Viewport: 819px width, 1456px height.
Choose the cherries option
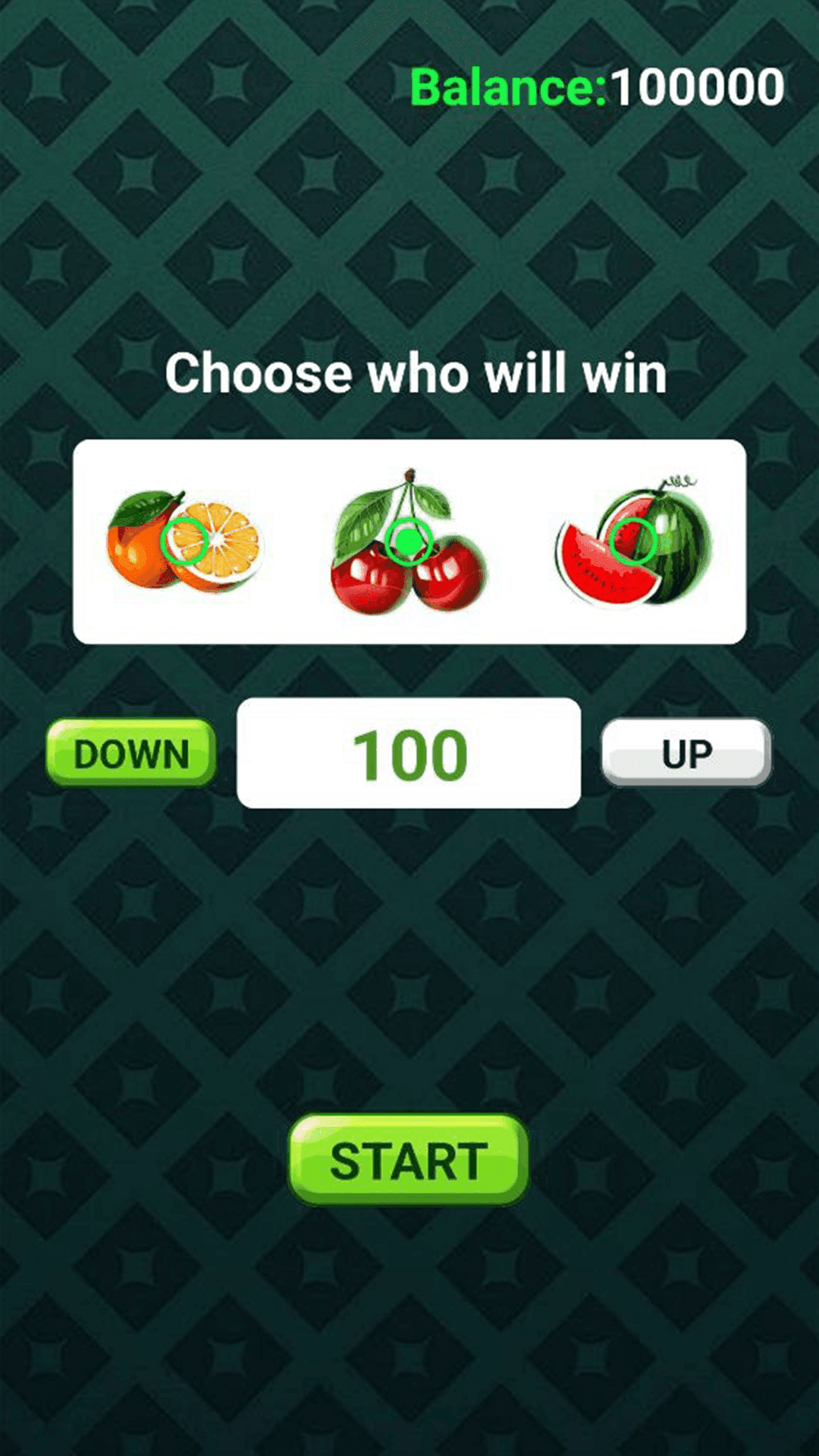[409, 541]
